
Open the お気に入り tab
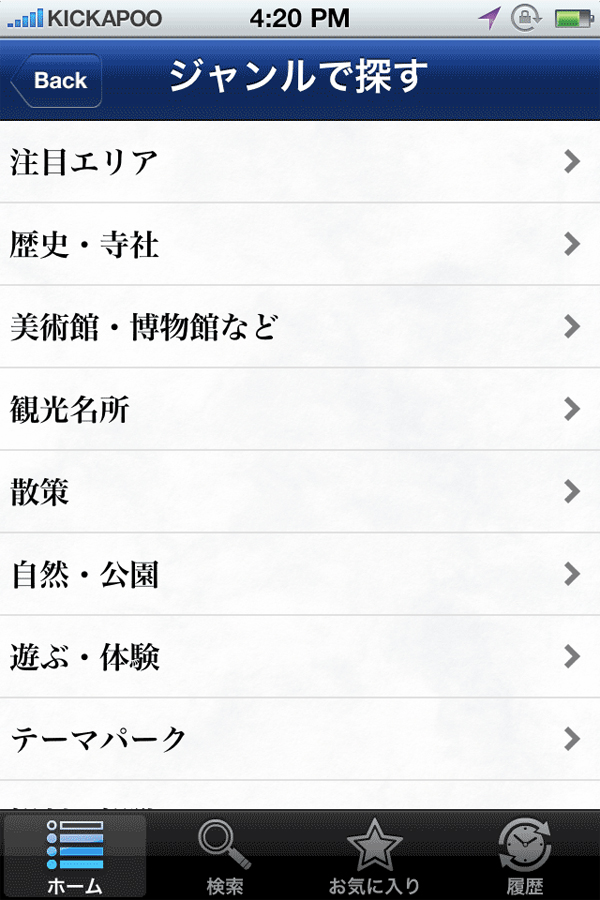374,855
